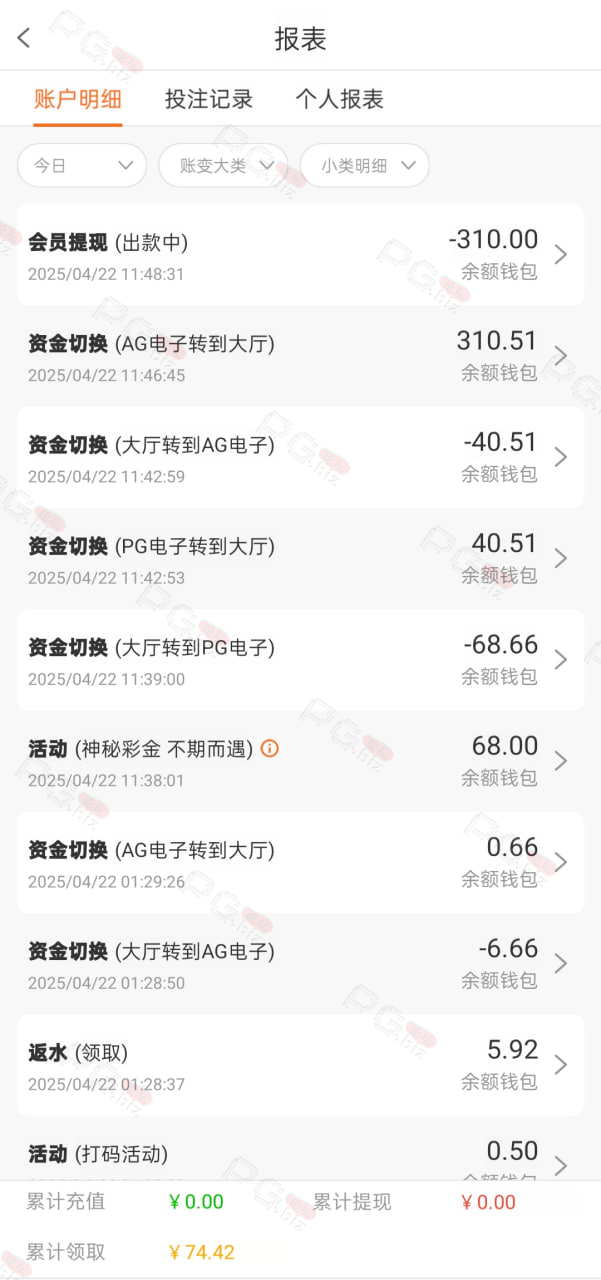View the 0.66 AG电子转到大厅 transfer

point(300,862)
